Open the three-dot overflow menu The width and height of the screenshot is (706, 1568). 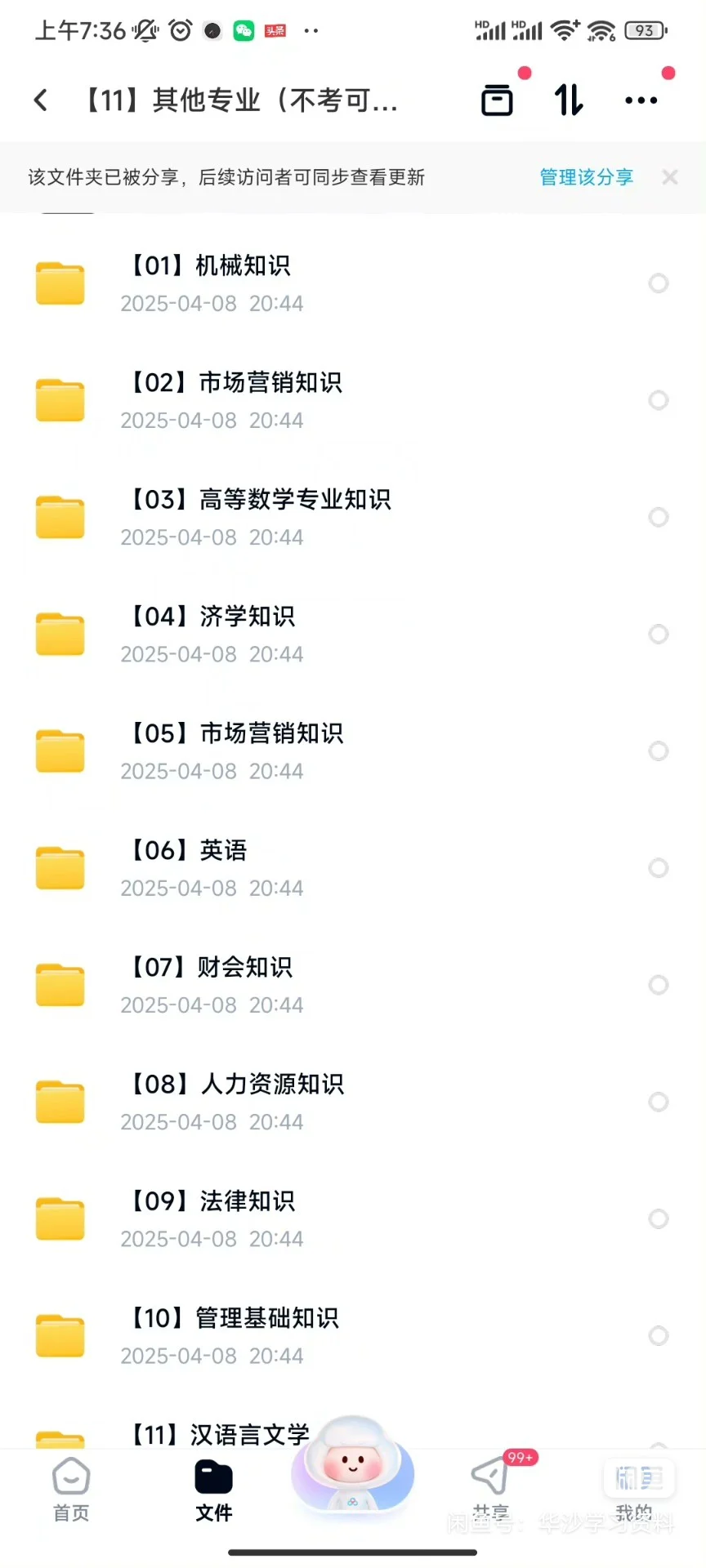[x=641, y=100]
